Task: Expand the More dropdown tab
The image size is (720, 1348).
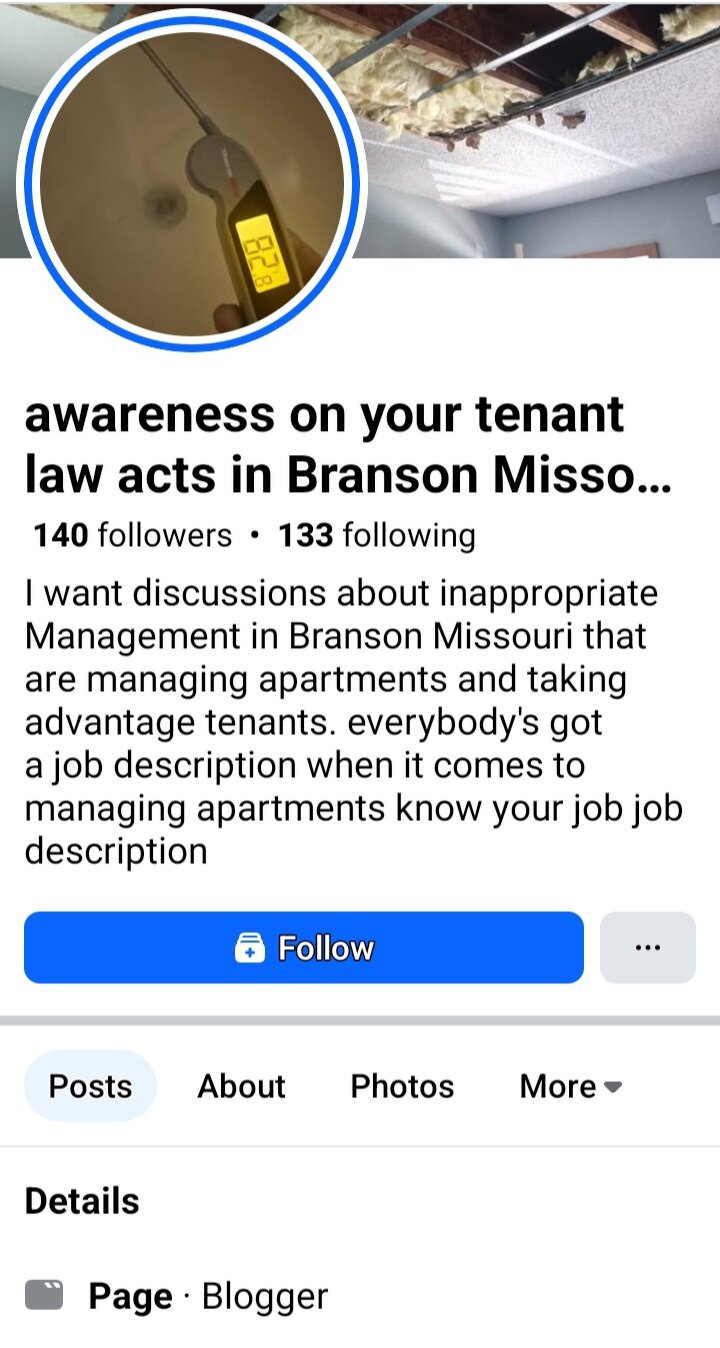Action: 570,1086
